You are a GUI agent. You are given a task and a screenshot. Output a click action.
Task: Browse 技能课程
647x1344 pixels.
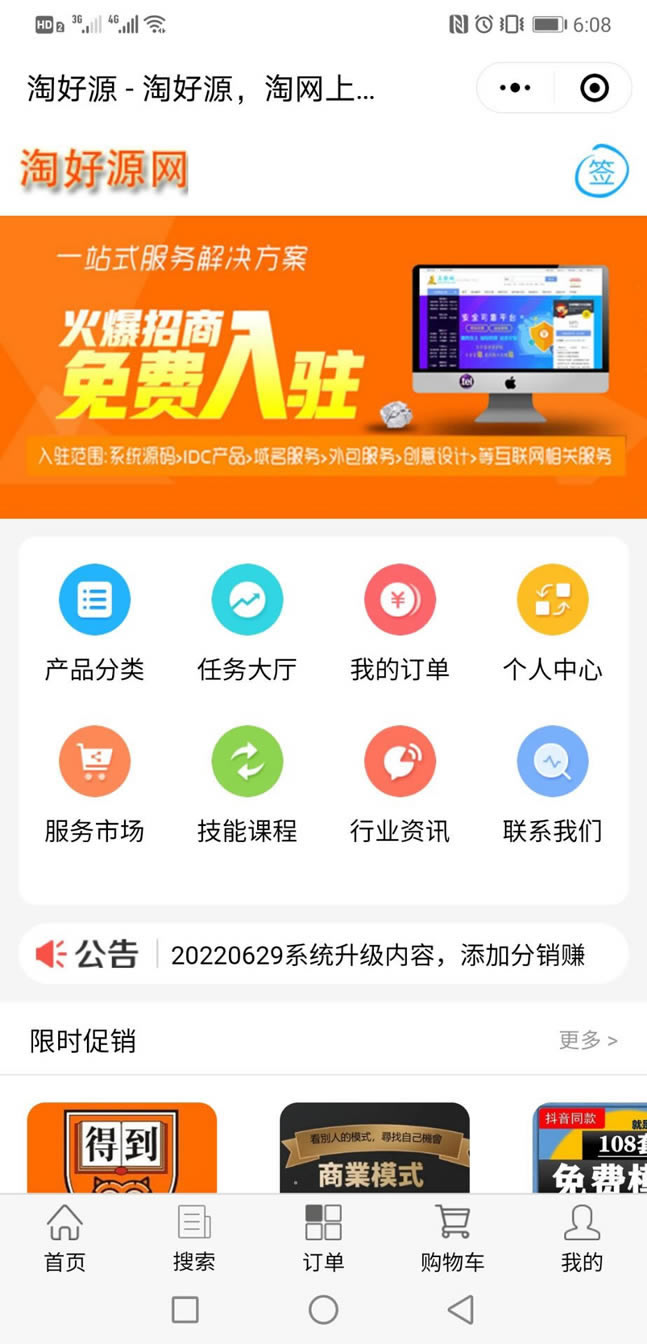247,784
